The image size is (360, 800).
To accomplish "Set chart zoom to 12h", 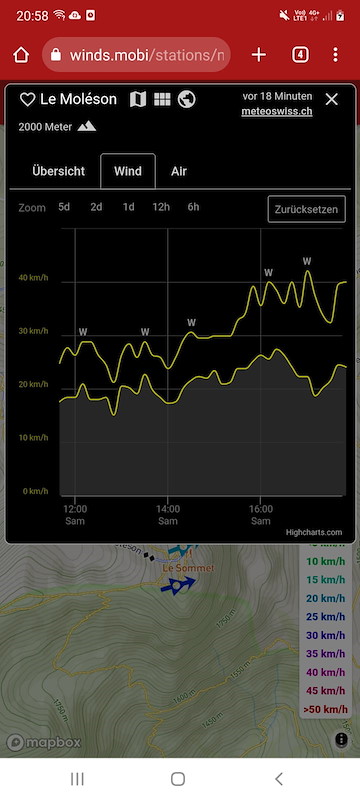I will [161, 207].
